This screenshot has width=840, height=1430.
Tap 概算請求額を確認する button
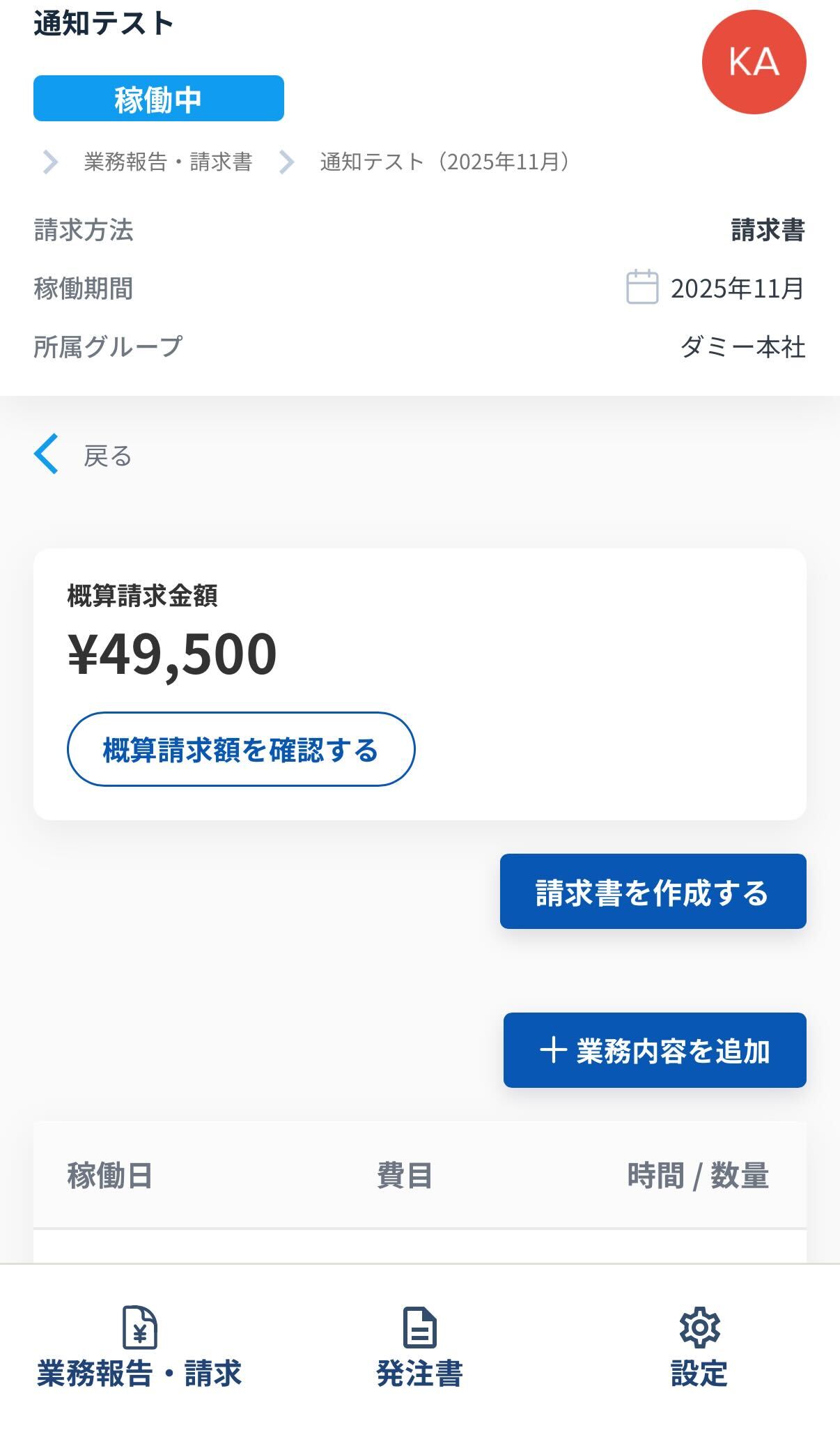241,749
